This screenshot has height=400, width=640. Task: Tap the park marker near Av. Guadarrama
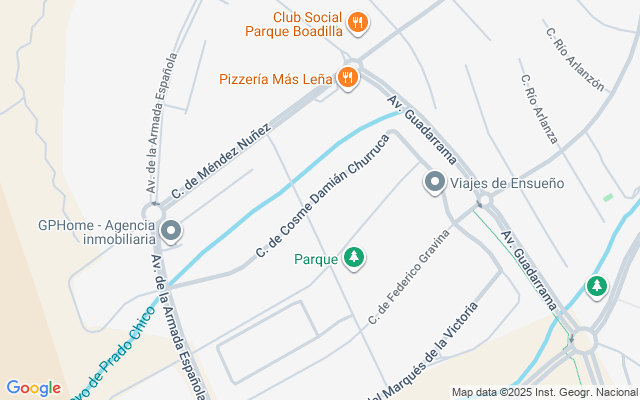(597, 287)
